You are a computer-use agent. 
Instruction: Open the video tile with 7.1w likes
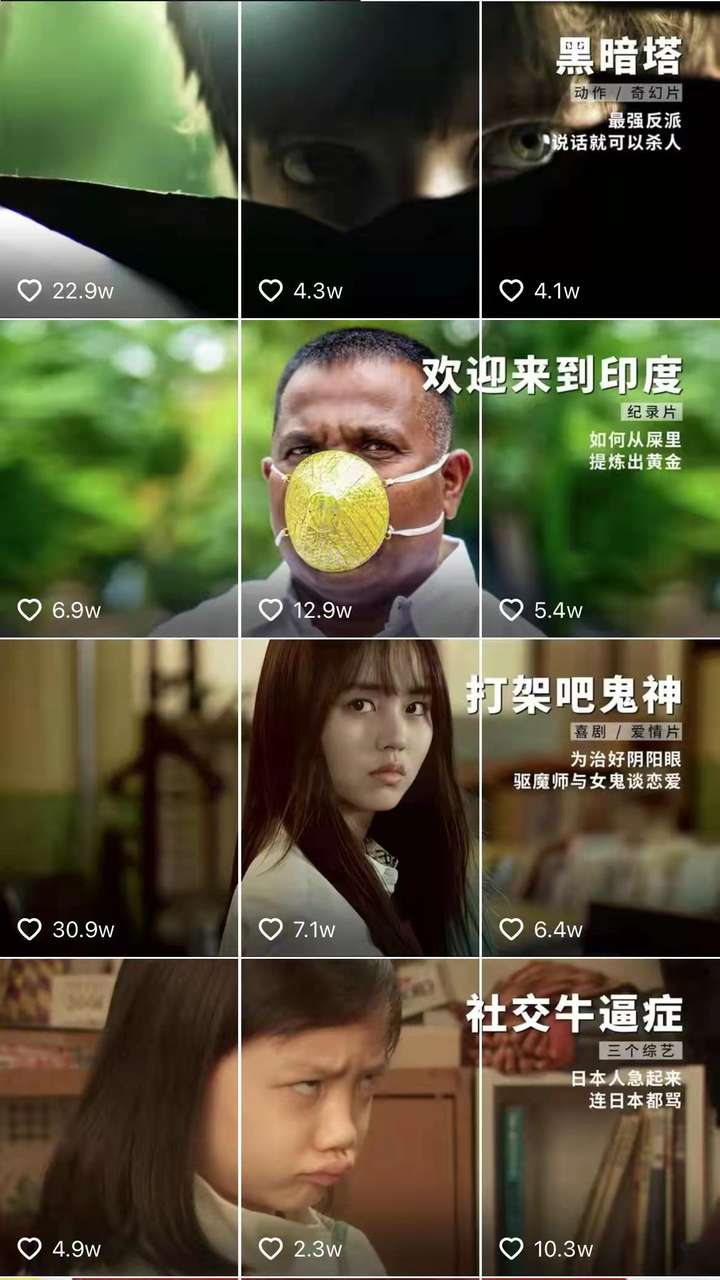[360, 797]
